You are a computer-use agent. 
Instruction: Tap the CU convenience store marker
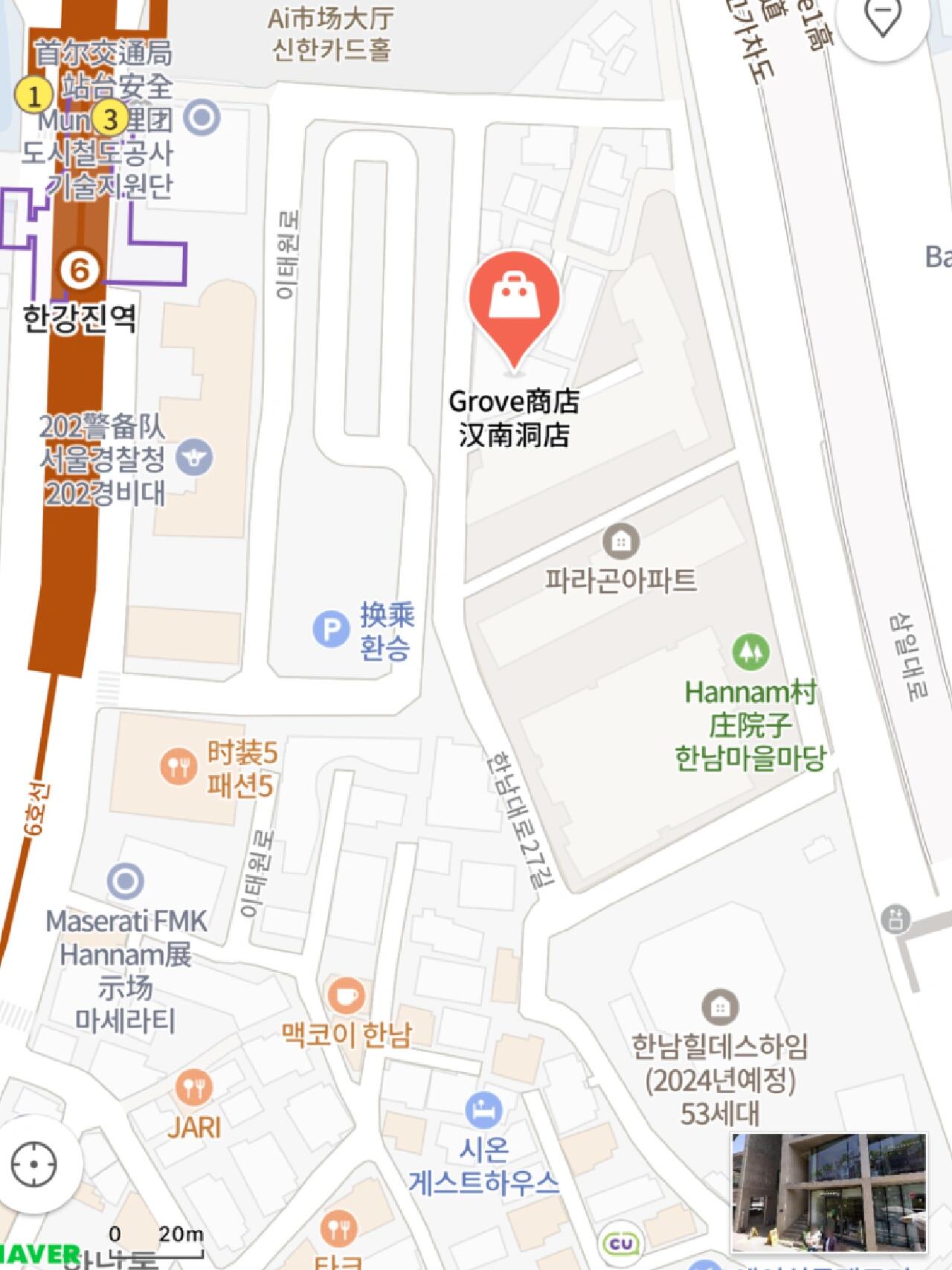click(x=620, y=1242)
